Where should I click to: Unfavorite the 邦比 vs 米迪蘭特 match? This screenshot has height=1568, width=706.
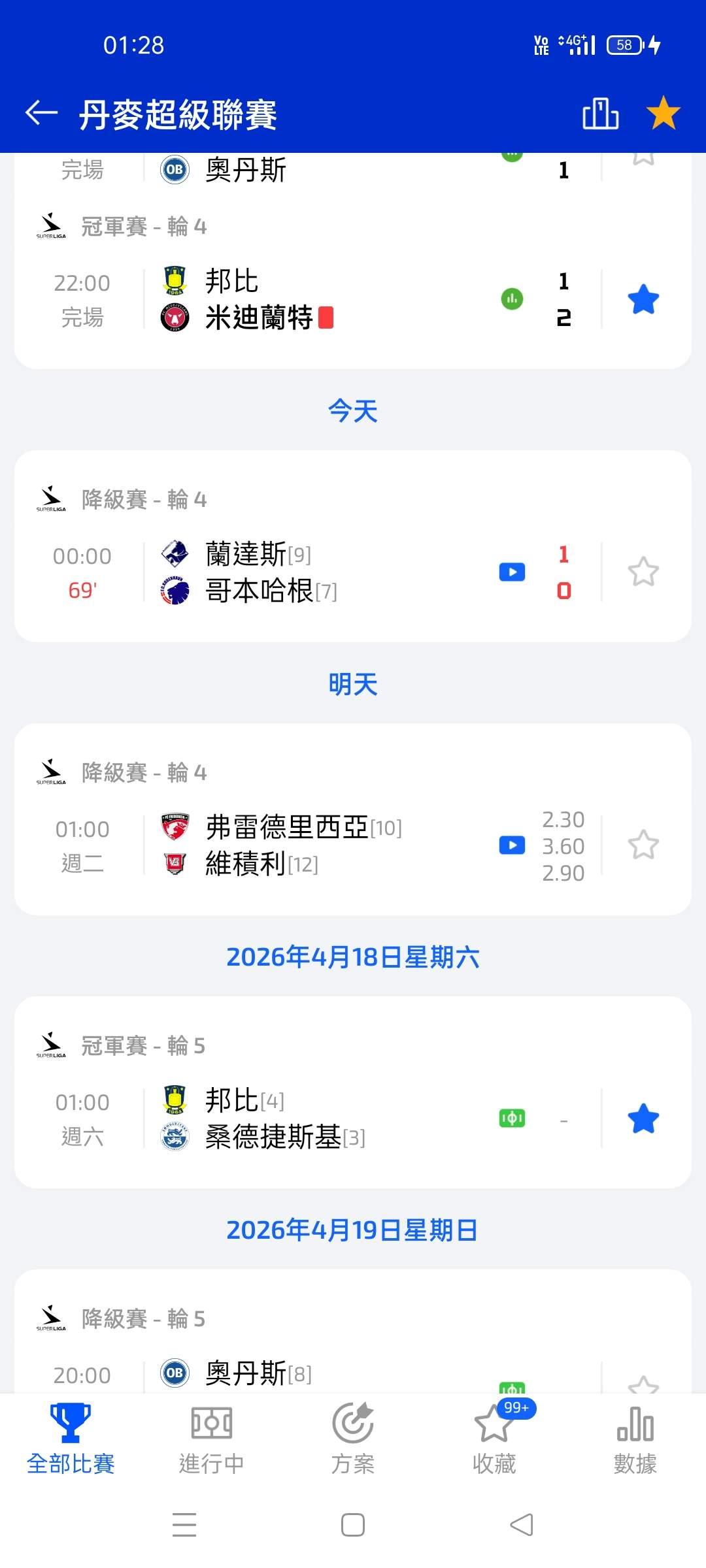point(643,299)
